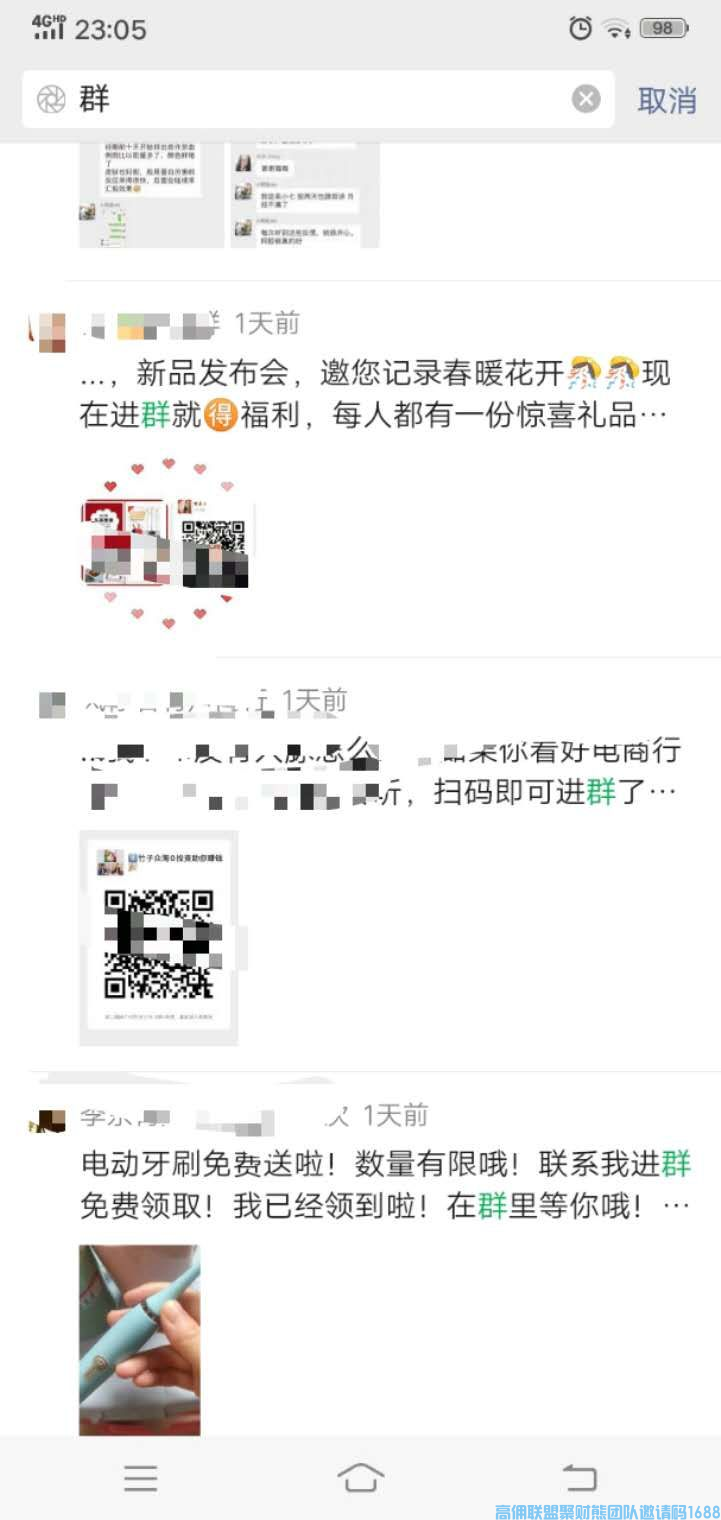Viewport: 721px width, 1520px height.
Task: Cancel the search with 取消
Action: coord(667,100)
